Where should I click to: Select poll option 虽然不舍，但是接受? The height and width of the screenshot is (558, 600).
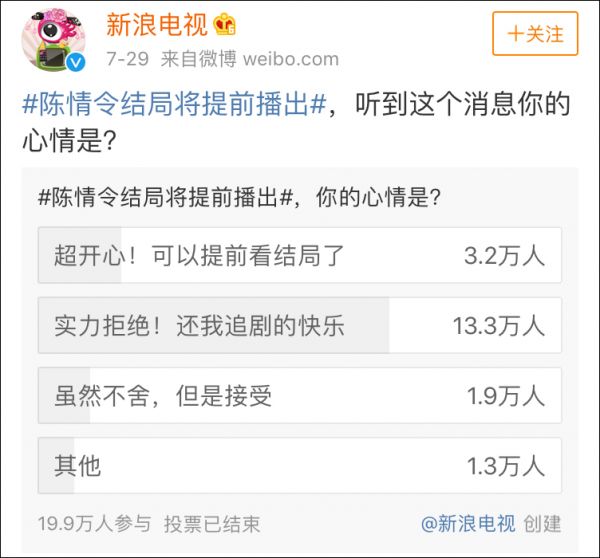pyautogui.click(x=299, y=395)
